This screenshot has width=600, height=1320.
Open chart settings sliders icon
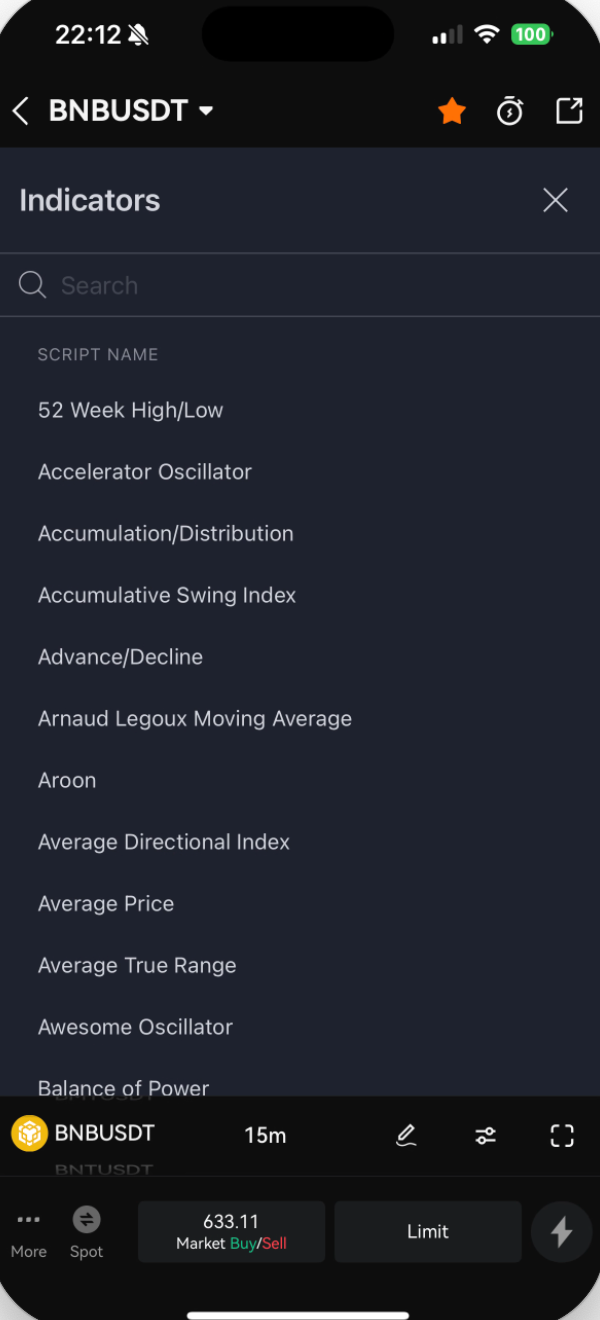pos(485,1135)
